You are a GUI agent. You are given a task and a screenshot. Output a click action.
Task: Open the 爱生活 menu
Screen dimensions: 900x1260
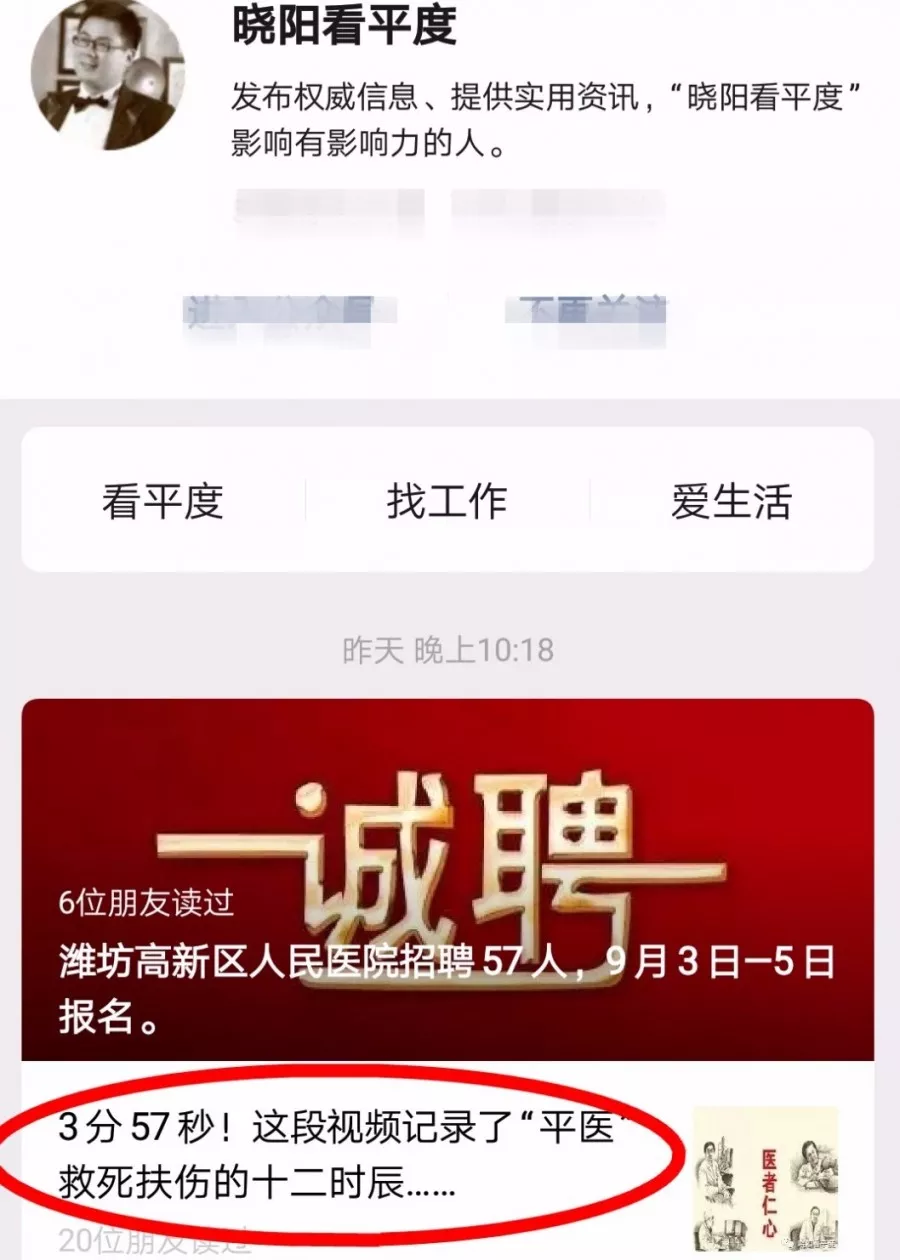tap(731, 501)
